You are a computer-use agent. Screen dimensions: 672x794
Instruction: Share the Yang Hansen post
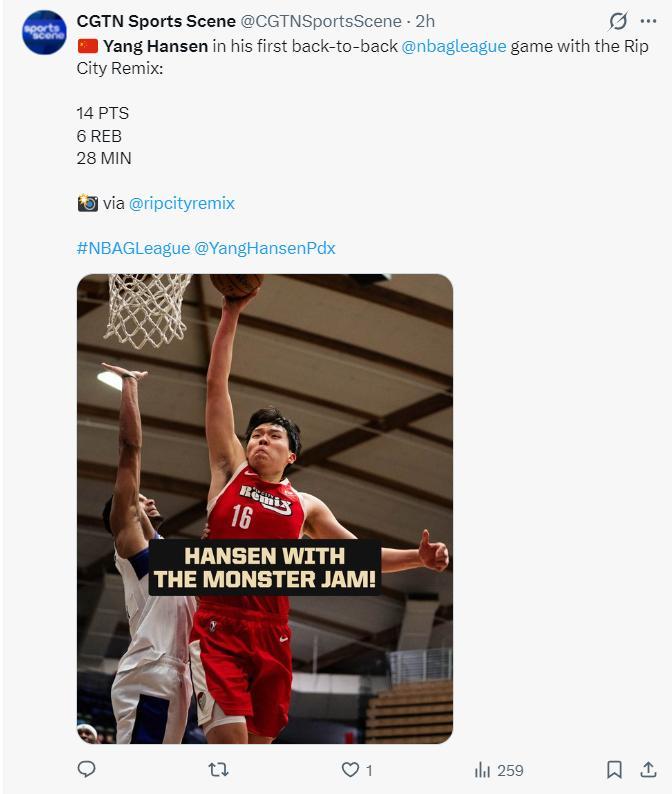(648, 769)
